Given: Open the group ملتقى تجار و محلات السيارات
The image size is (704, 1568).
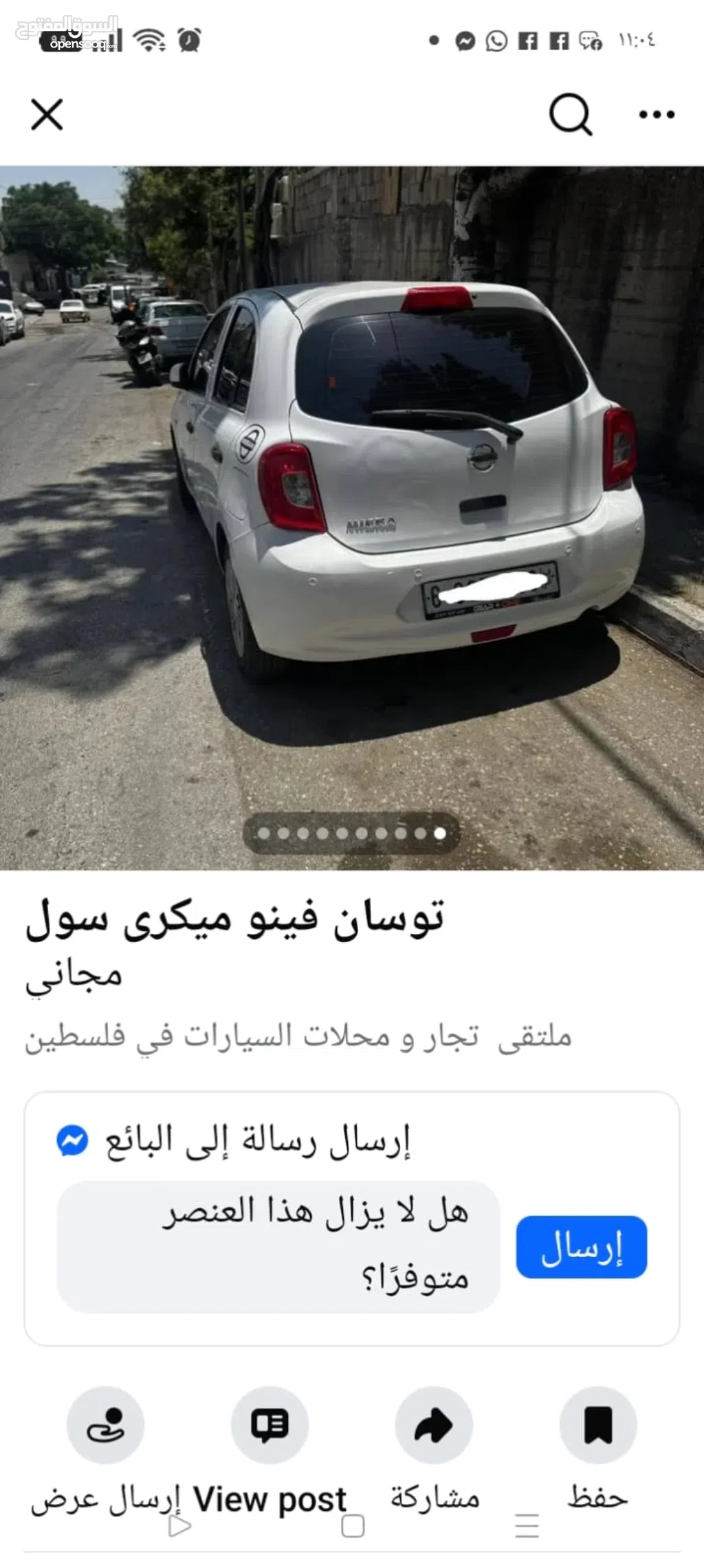Looking at the screenshot, I should pyautogui.click(x=298, y=1036).
